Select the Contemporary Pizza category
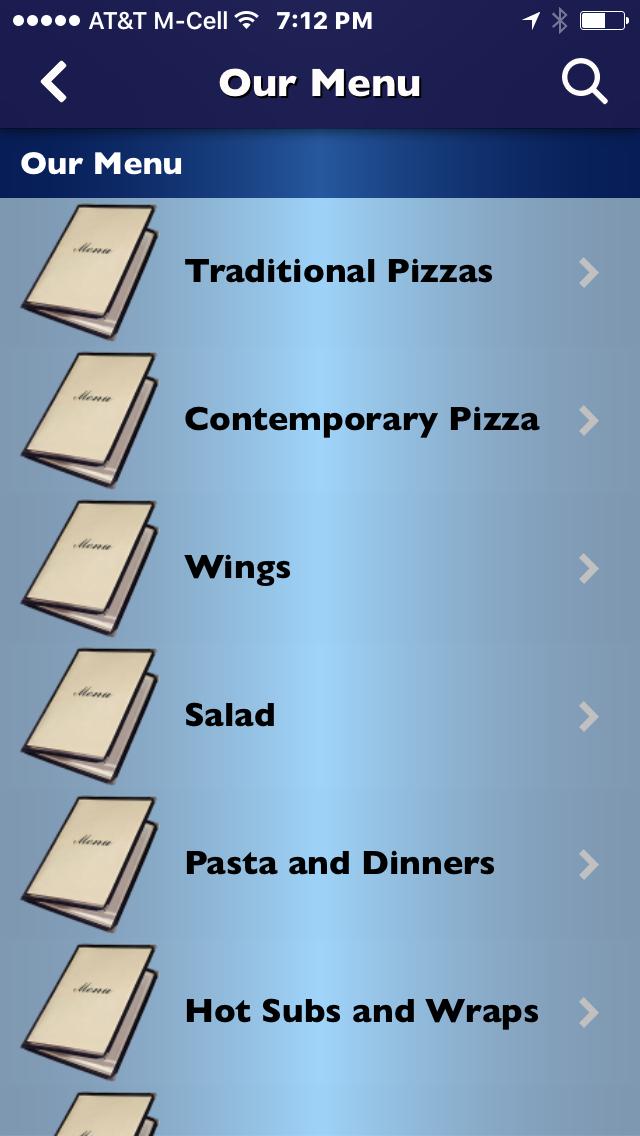The width and height of the screenshot is (640, 1136). (x=361, y=419)
